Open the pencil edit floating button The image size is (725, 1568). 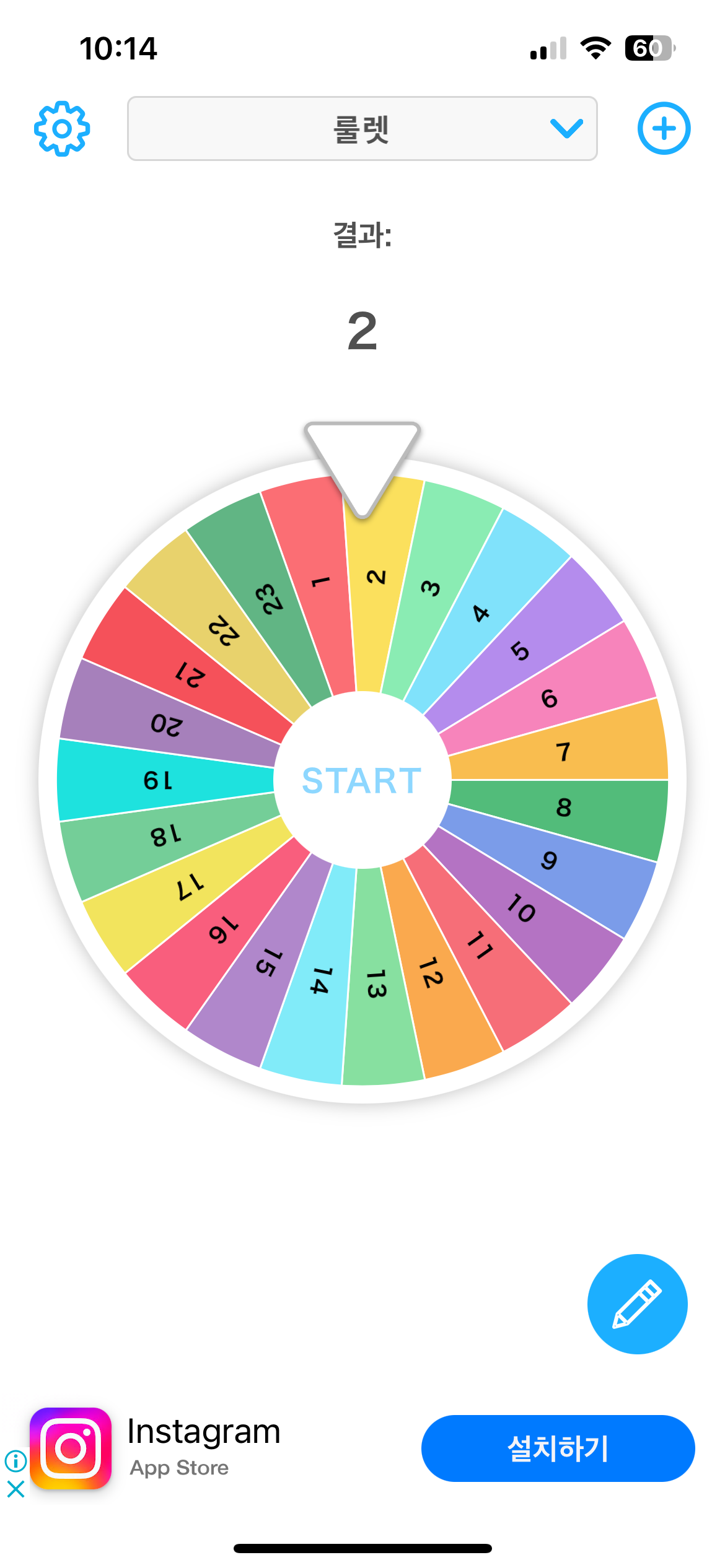coord(637,1304)
